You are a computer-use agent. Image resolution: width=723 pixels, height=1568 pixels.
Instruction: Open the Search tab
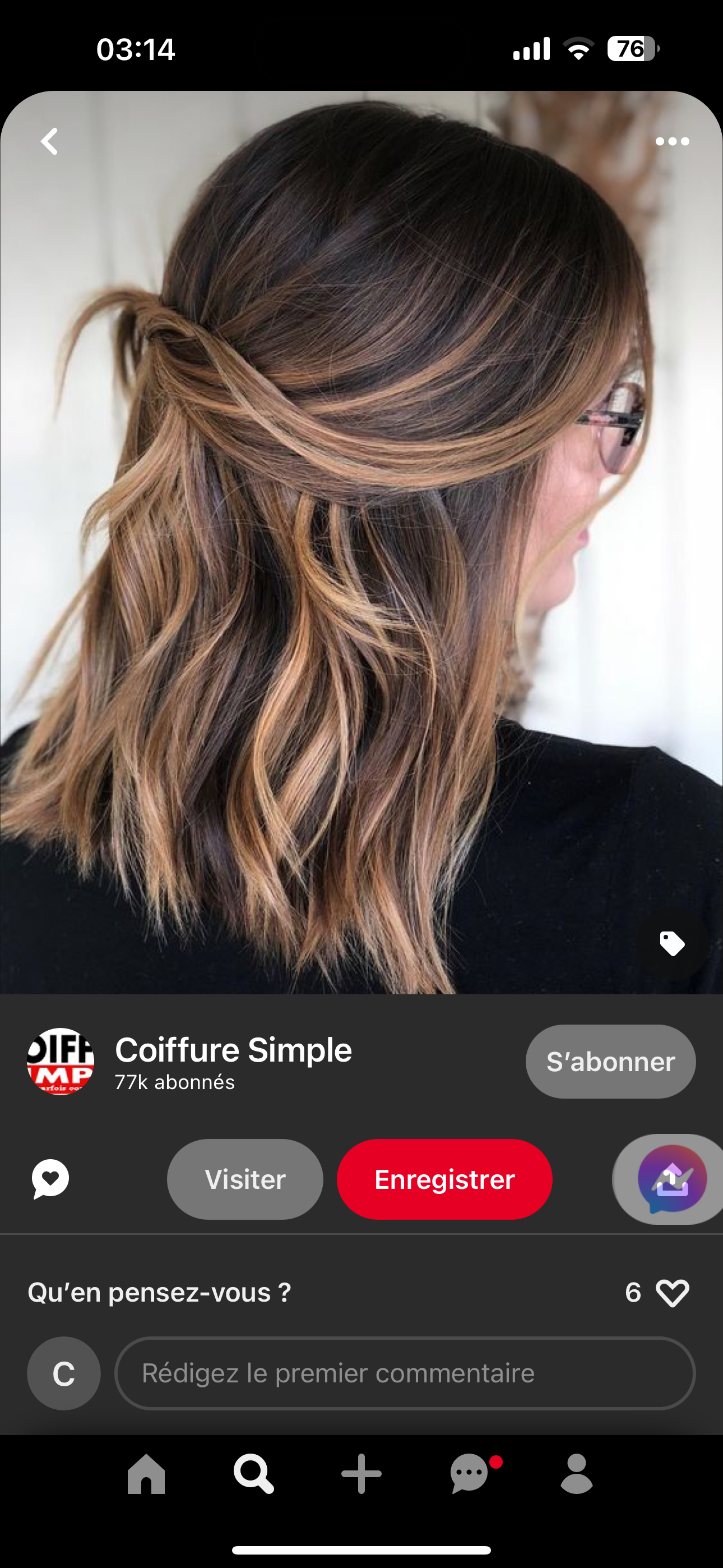(x=253, y=1474)
